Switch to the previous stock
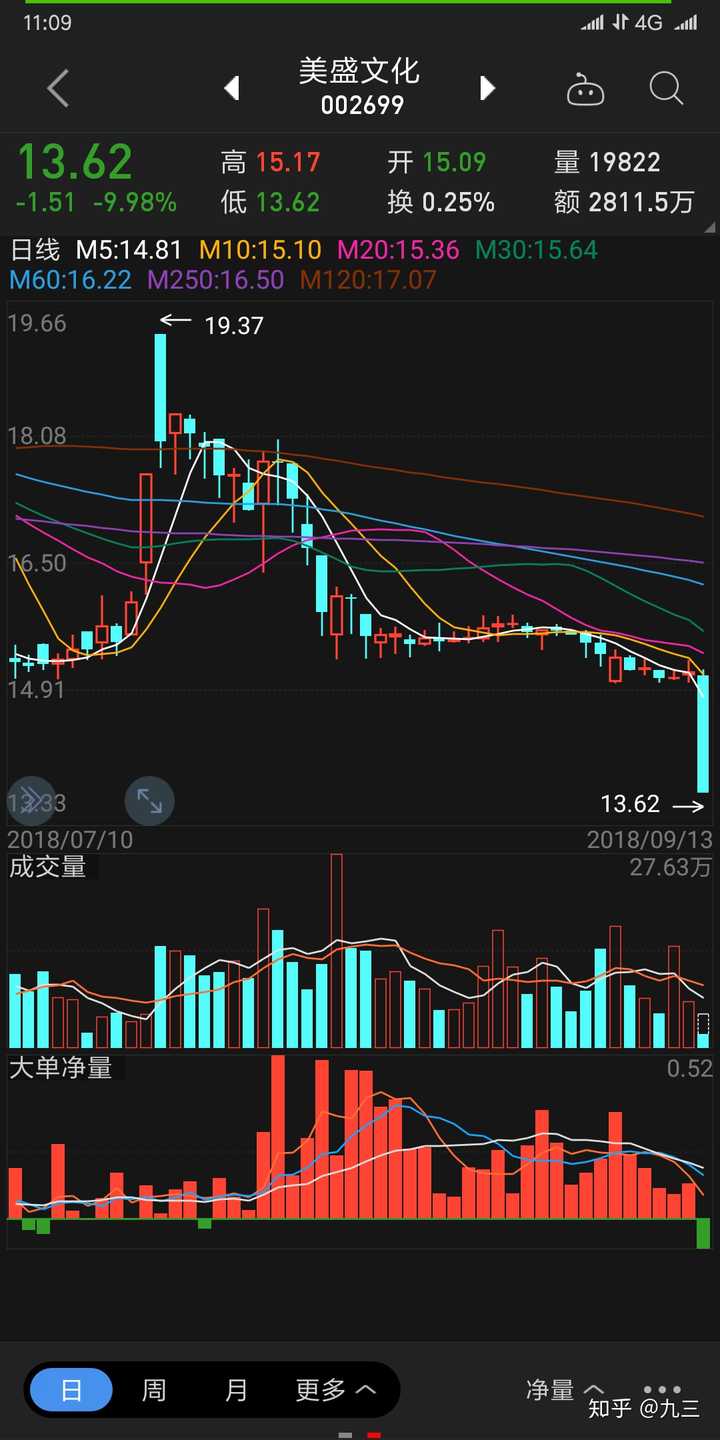 click(x=232, y=89)
